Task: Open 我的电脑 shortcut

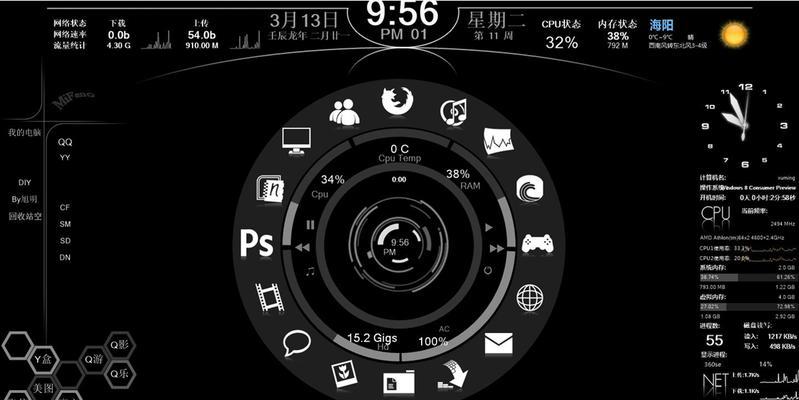Action: pyautogui.click(x=24, y=132)
